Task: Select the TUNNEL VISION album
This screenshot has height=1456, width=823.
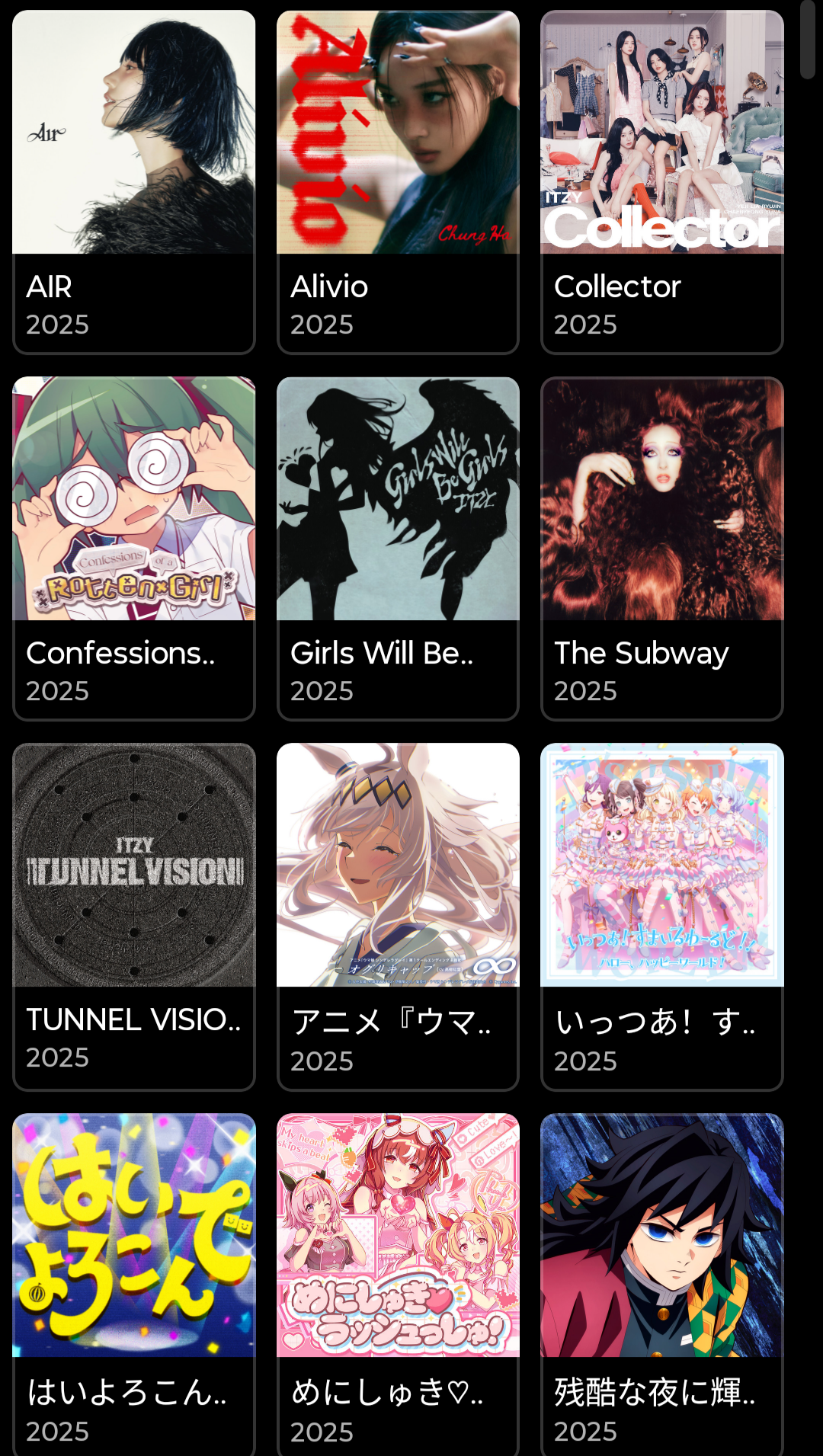Action: (133, 916)
